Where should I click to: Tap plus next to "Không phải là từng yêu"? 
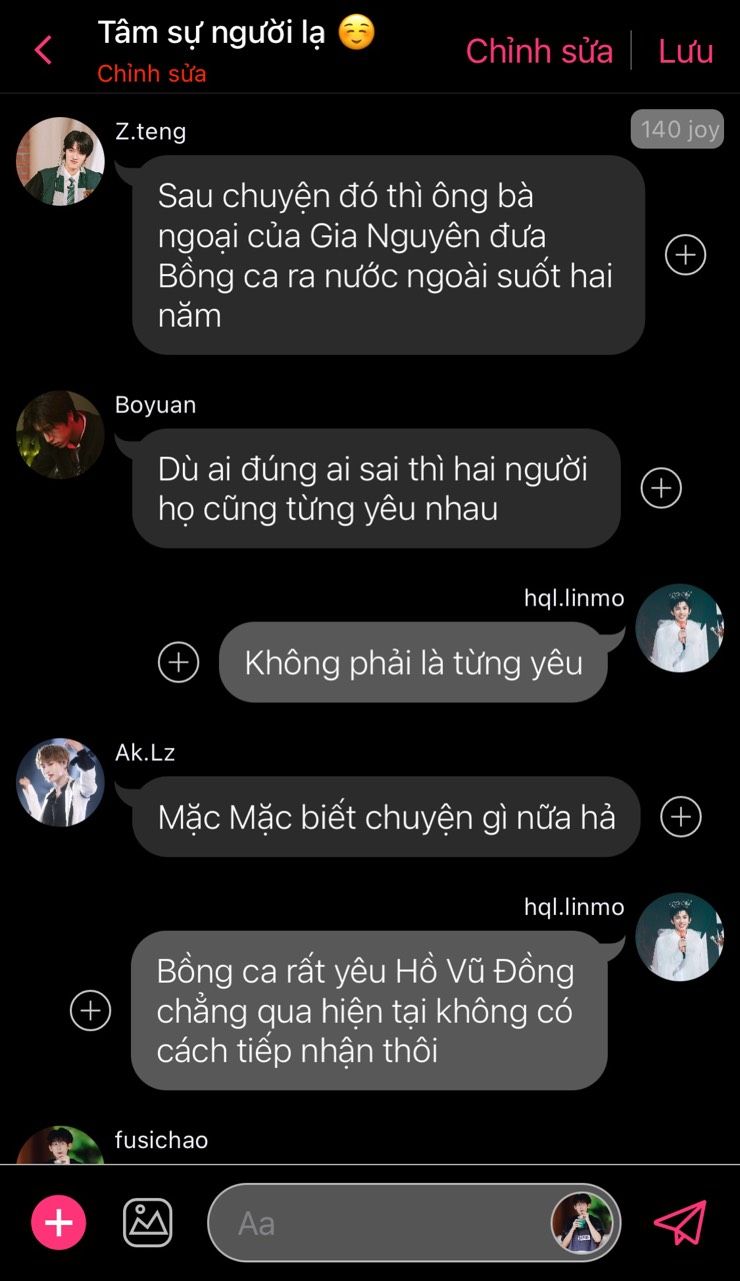pyautogui.click(x=179, y=662)
